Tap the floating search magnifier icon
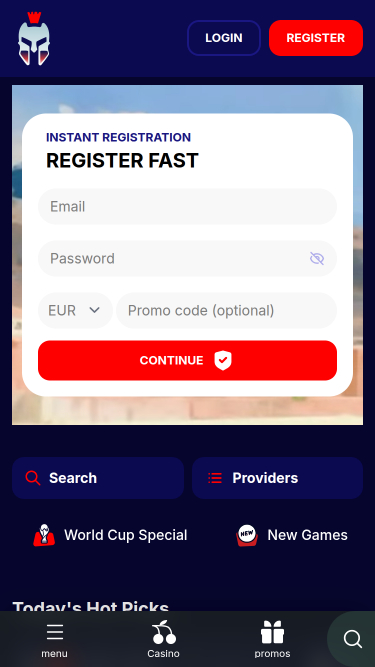375x667 pixels. click(352, 638)
